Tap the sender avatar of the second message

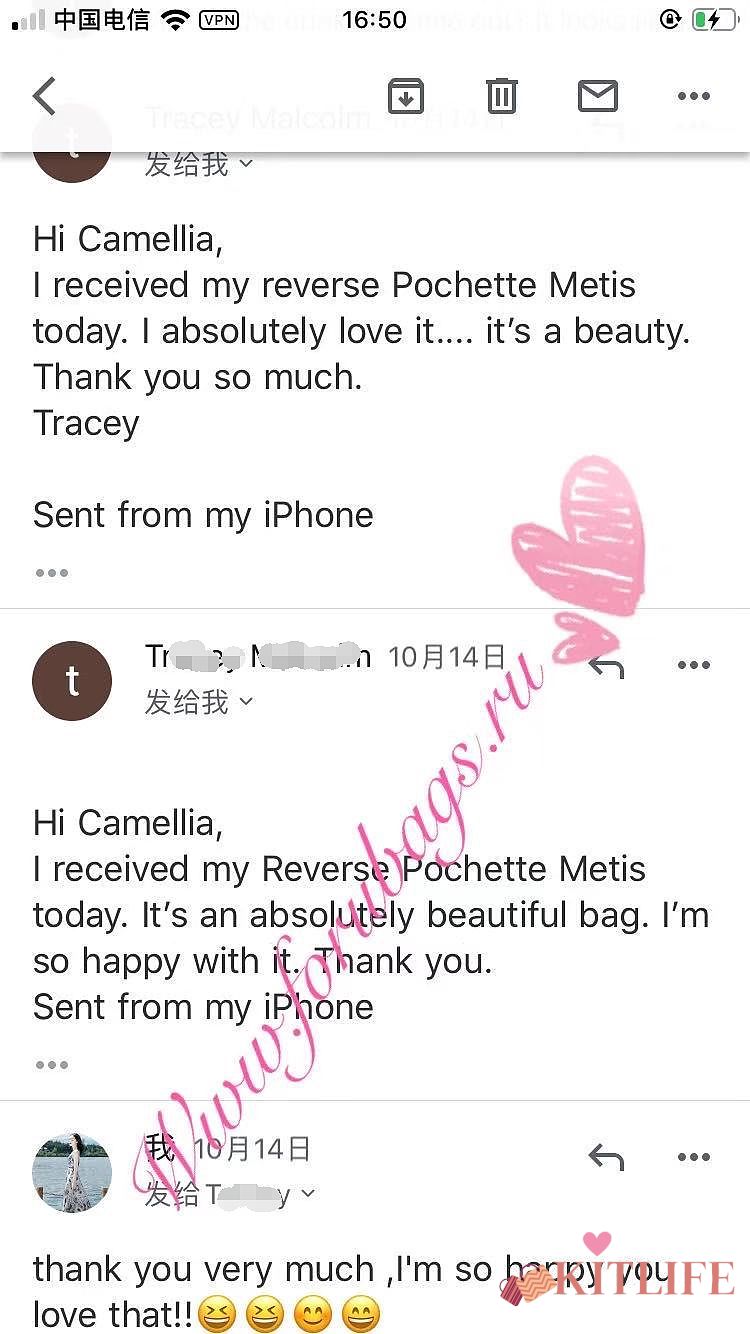[72, 681]
